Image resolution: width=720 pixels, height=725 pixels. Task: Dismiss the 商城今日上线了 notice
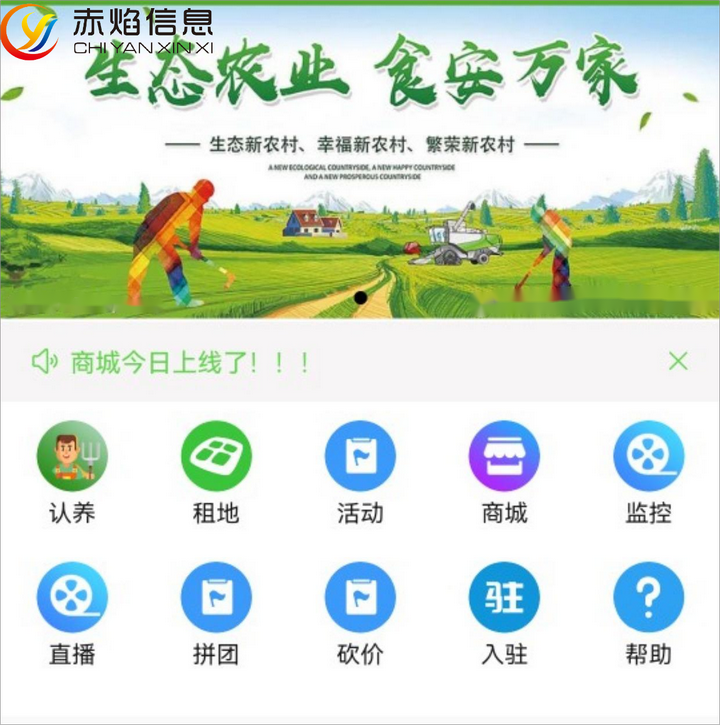coord(678,361)
